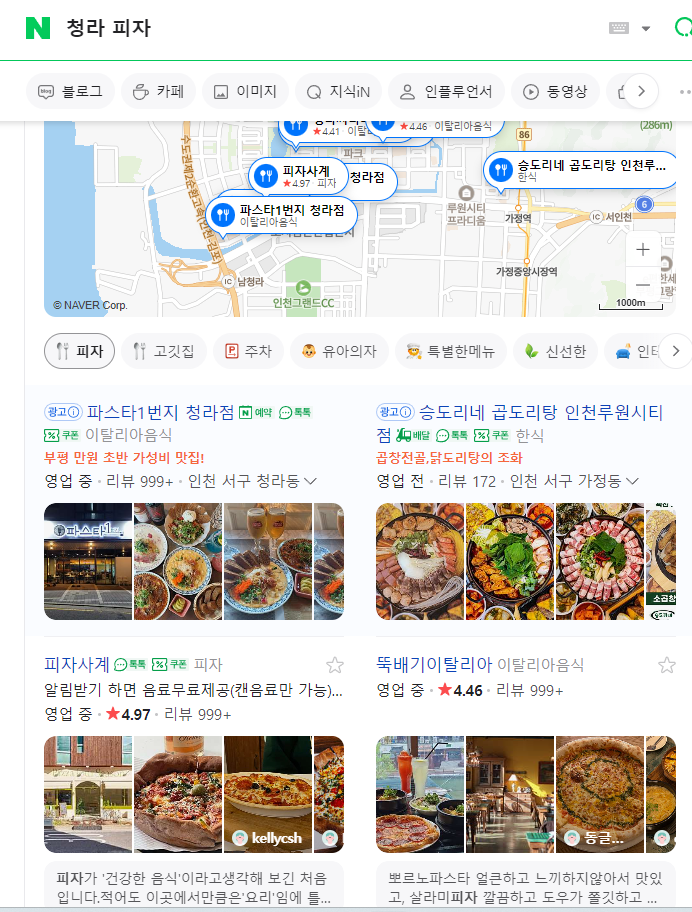Show more search category tabs
Image resolution: width=692 pixels, height=912 pixels.
pyautogui.click(x=641, y=91)
